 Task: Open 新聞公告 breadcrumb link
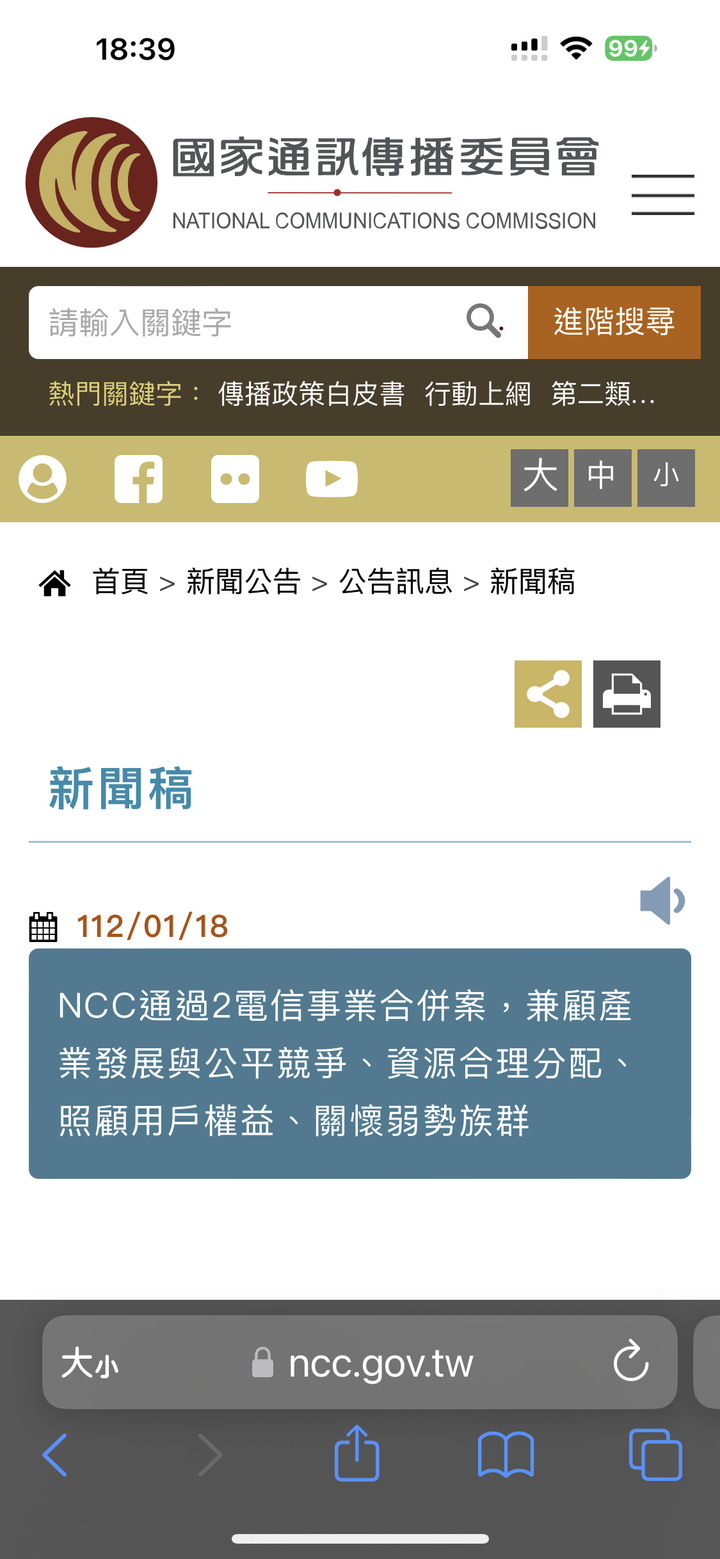click(x=243, y=582)
